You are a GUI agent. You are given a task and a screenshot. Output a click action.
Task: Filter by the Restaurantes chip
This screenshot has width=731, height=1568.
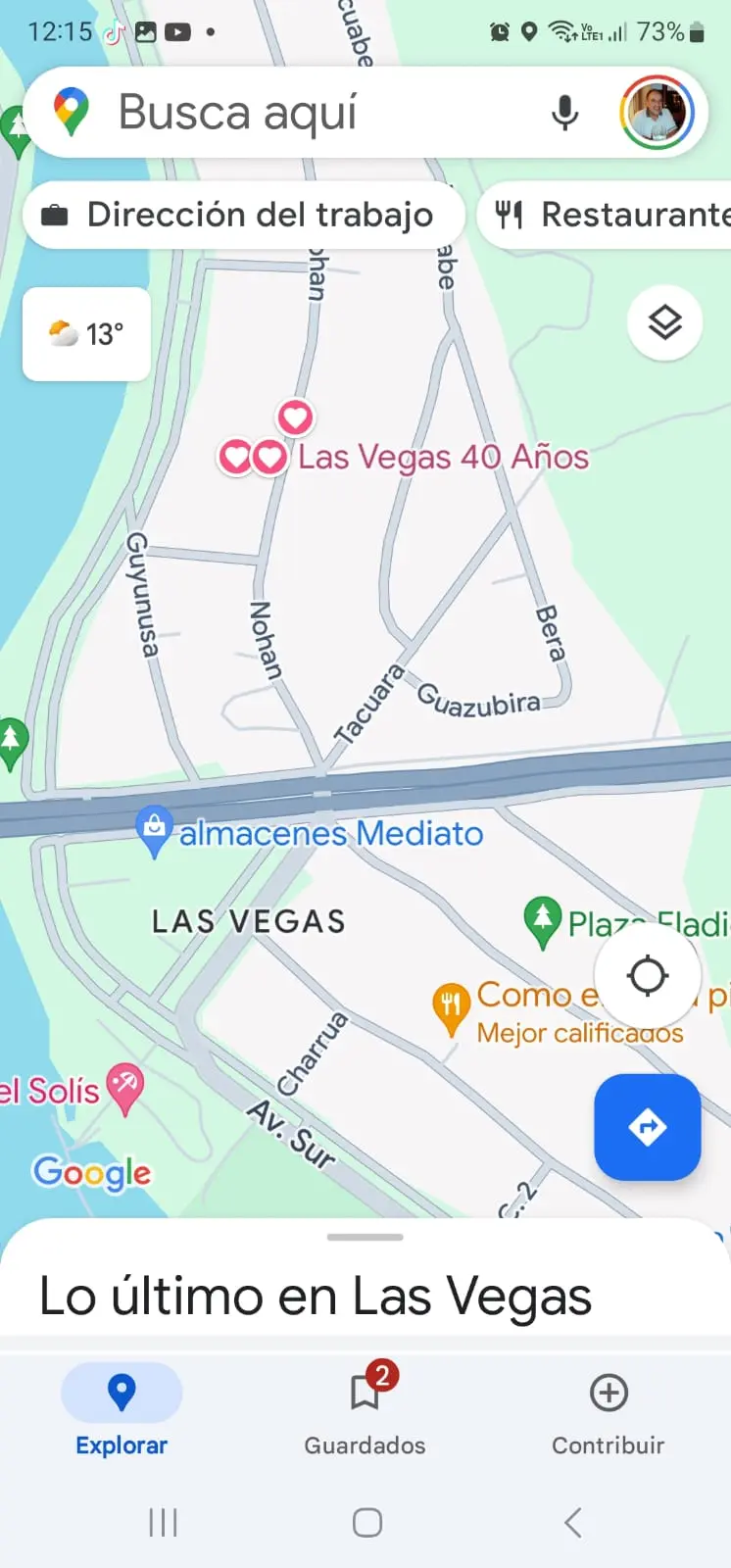605,215
